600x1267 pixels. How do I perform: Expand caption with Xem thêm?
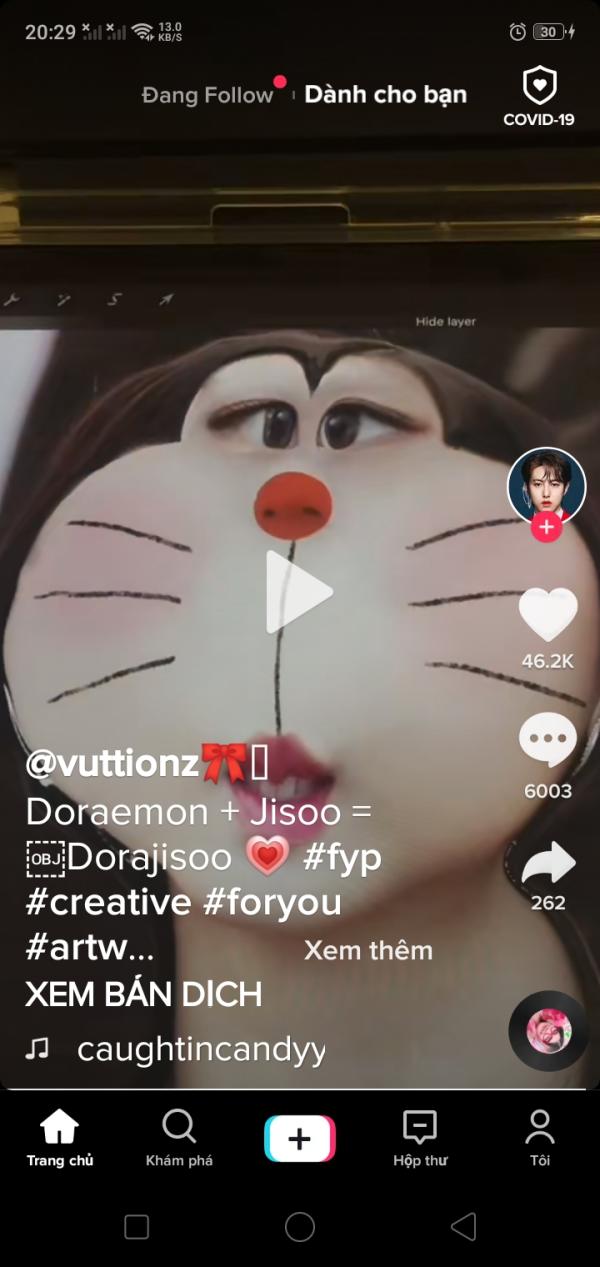(x=369, y=950)
